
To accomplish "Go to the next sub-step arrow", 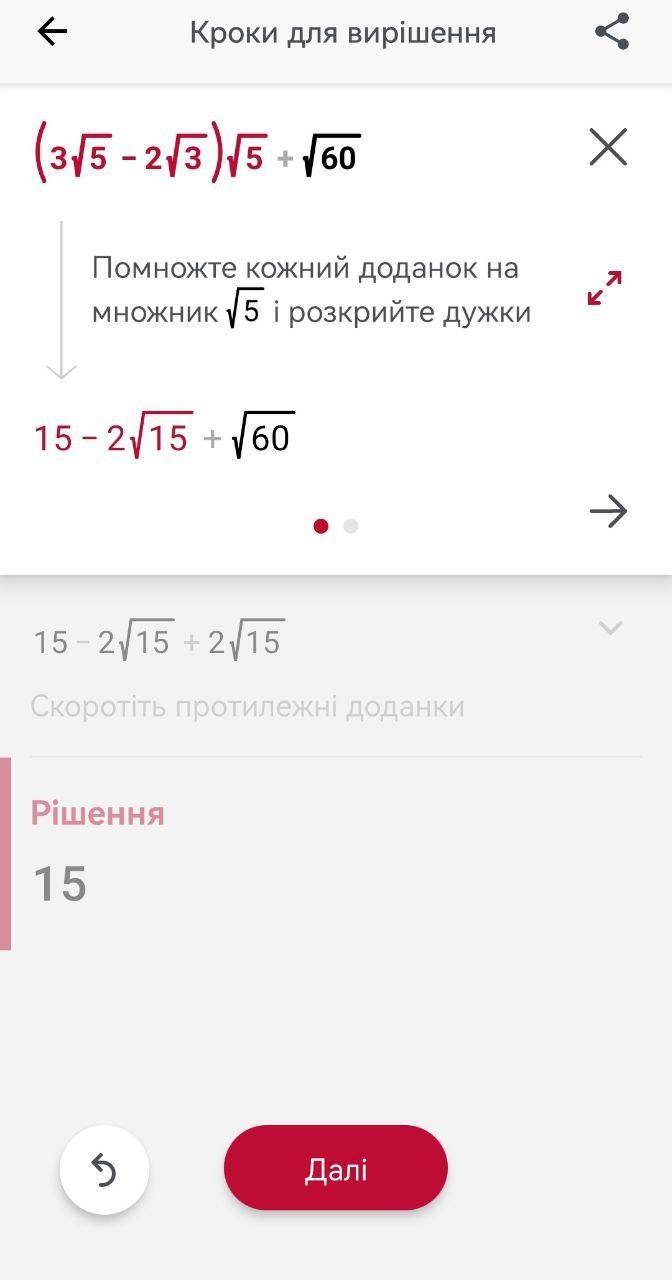I will click(x=608, y=512).
